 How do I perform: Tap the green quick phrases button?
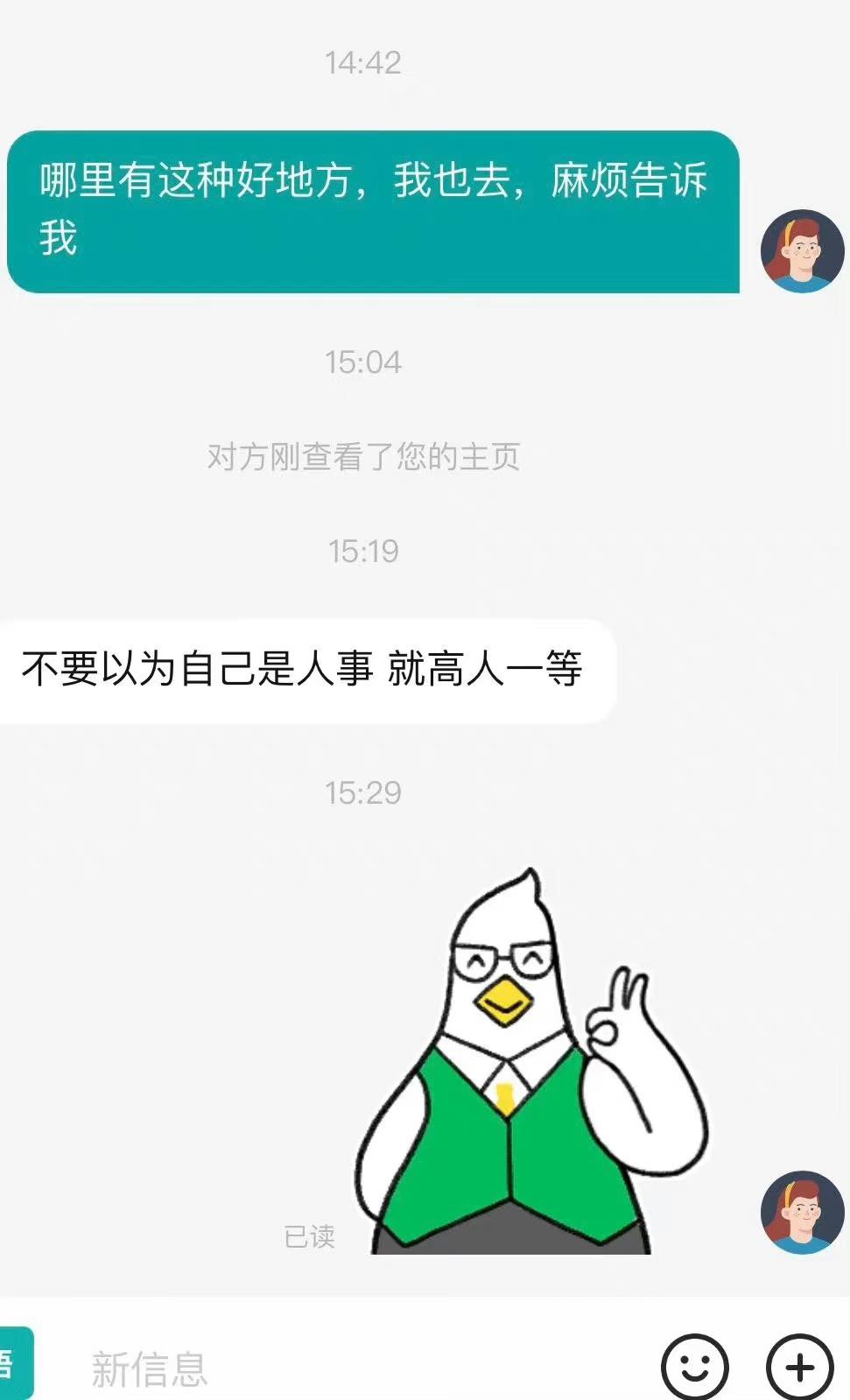14,1364
